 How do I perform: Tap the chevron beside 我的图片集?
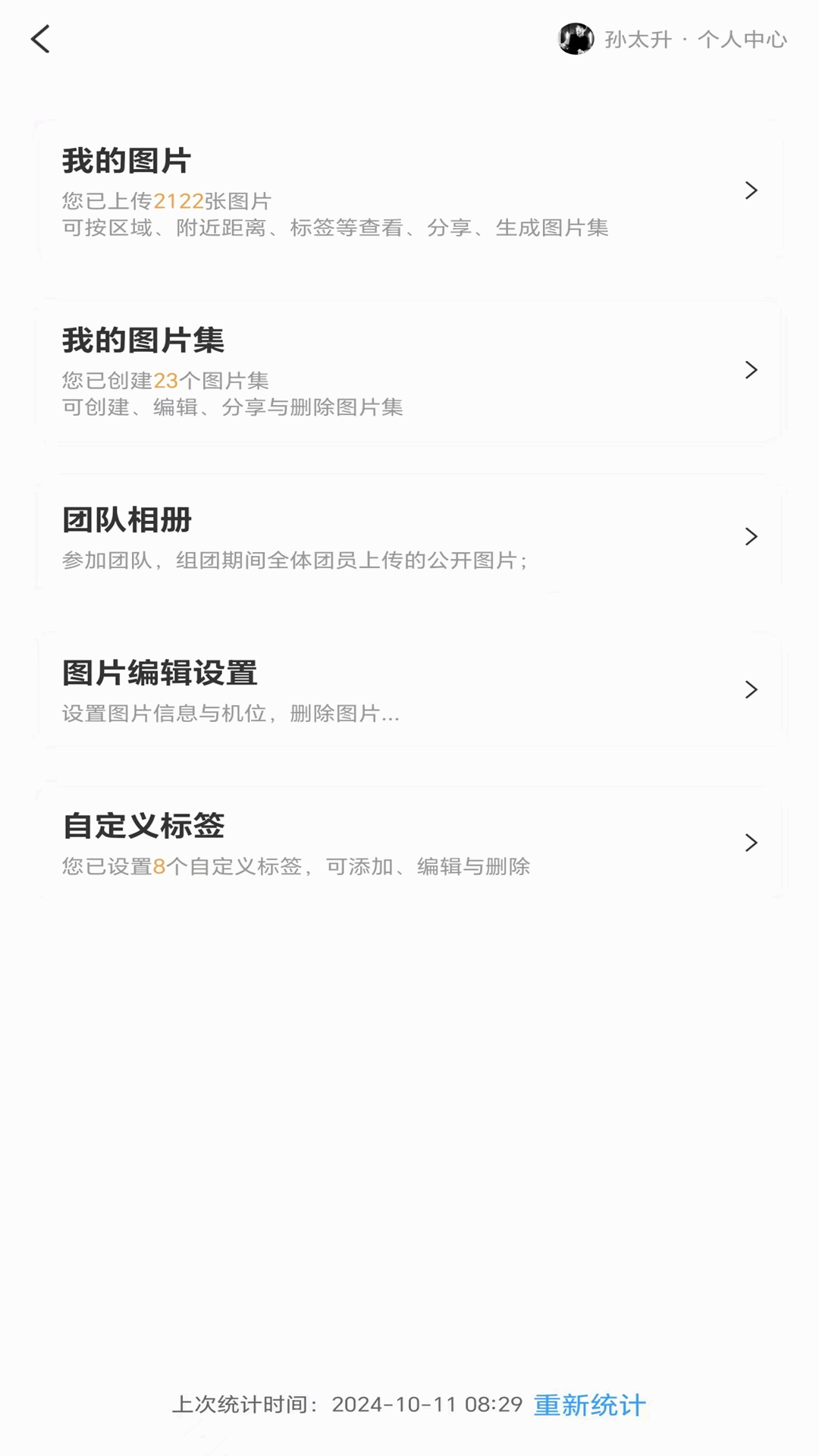(x=752, y=370)
